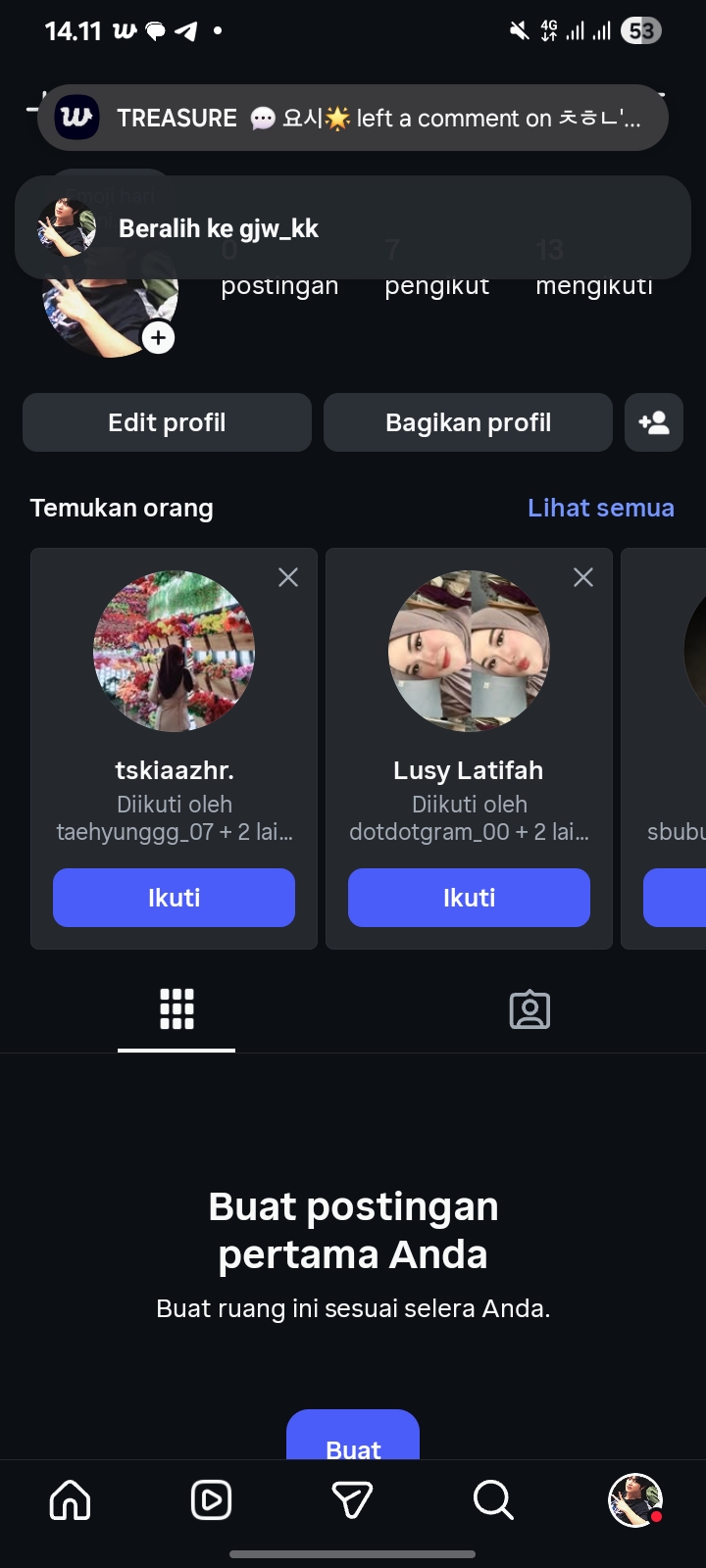
Task: Add a story via the plus badge
Action: click(158, 338)
